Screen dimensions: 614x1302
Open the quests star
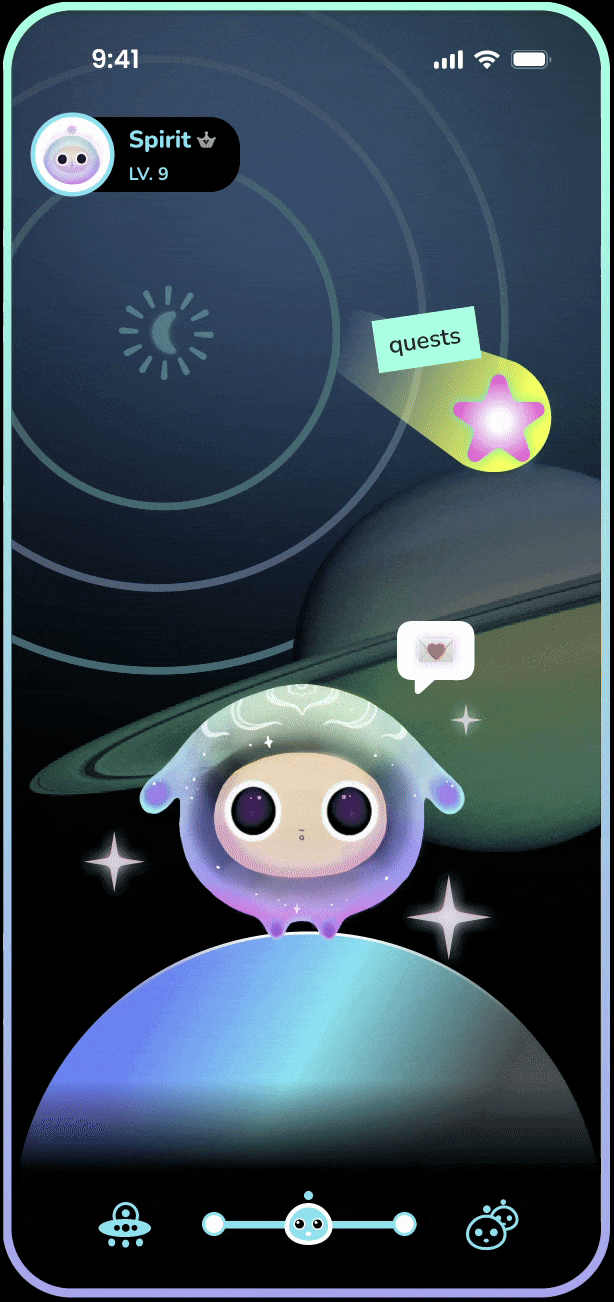click(x=498, y=418)
